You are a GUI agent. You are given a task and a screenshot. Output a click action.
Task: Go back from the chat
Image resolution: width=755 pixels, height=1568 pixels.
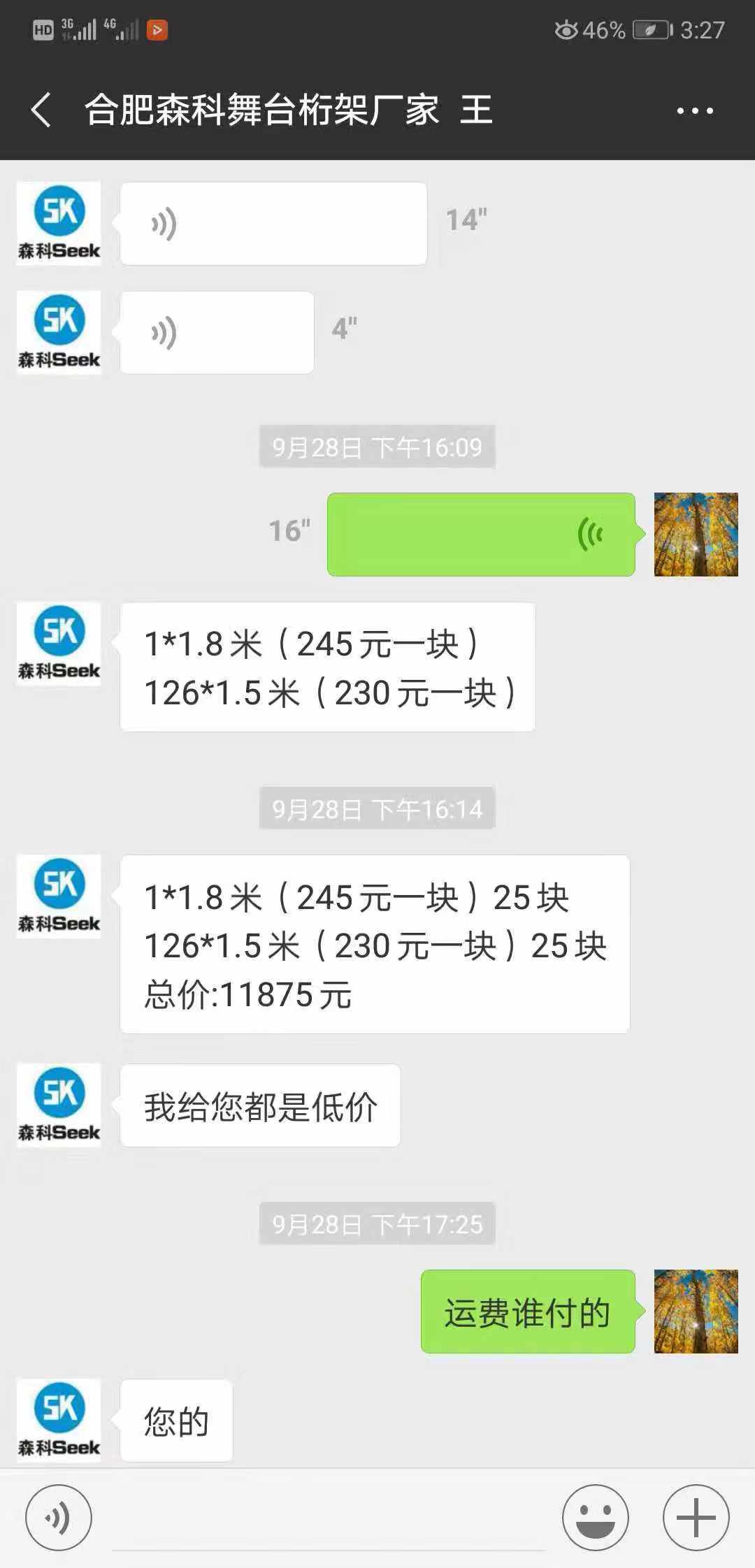42,110
